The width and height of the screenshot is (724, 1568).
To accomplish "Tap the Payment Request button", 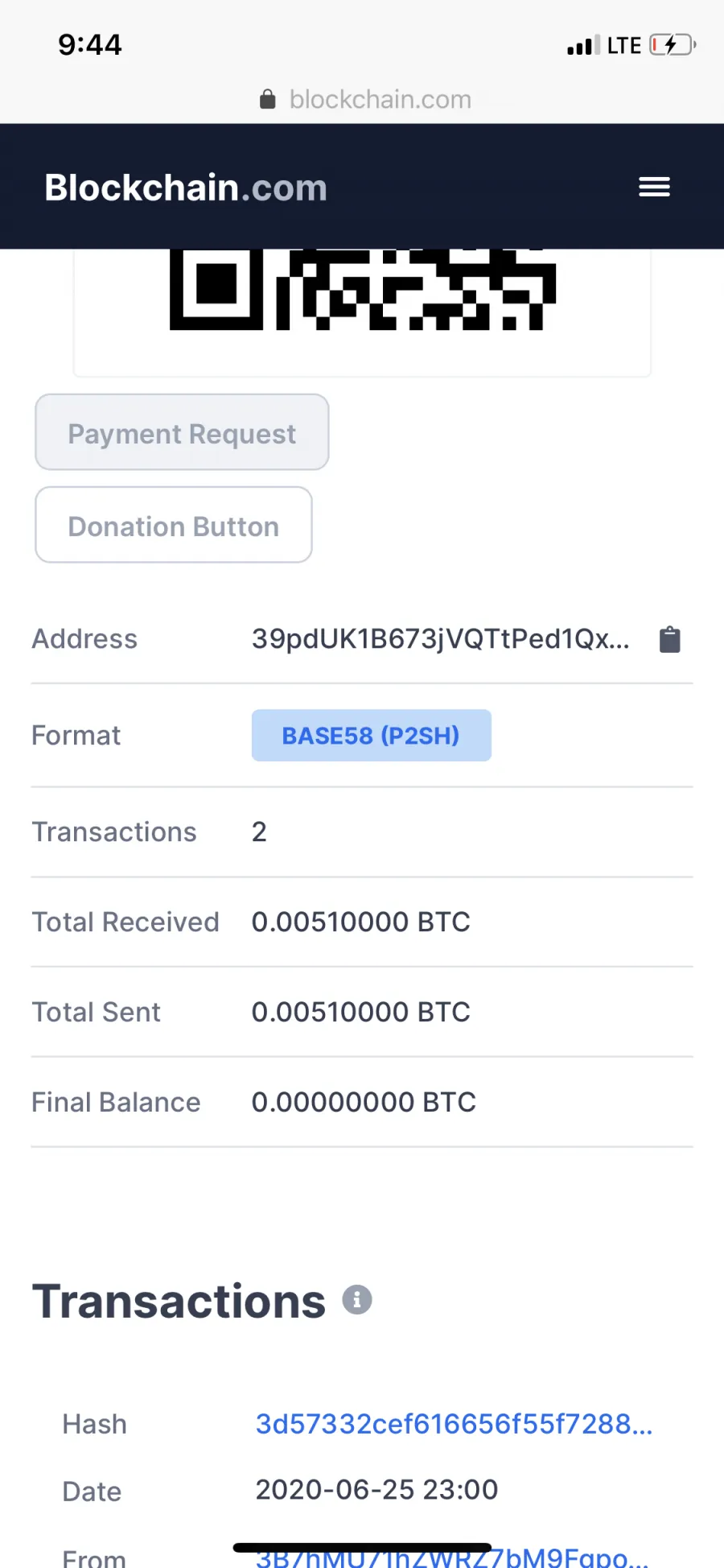I will [x=182, y=432].
